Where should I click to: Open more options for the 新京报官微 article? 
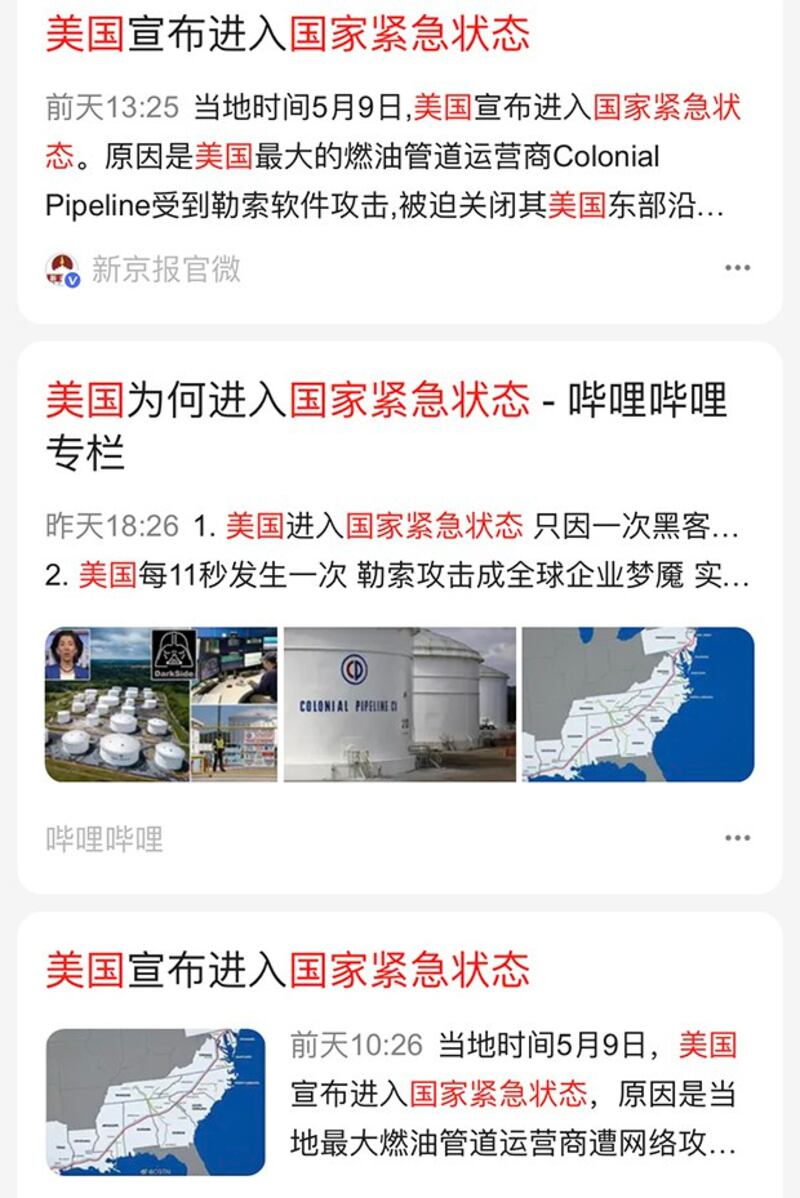(x=738, y=265)
